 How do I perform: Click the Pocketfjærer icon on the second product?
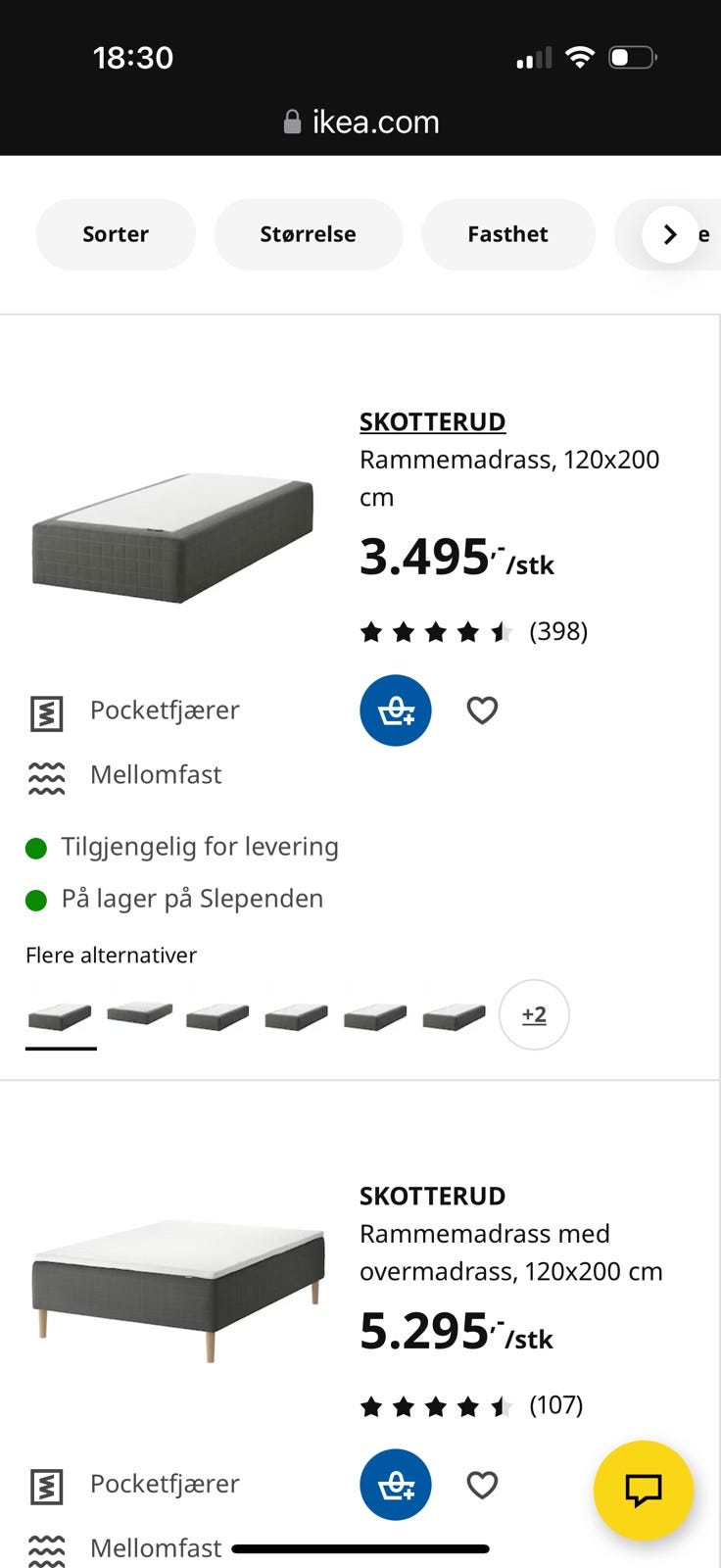point(46,1484)
